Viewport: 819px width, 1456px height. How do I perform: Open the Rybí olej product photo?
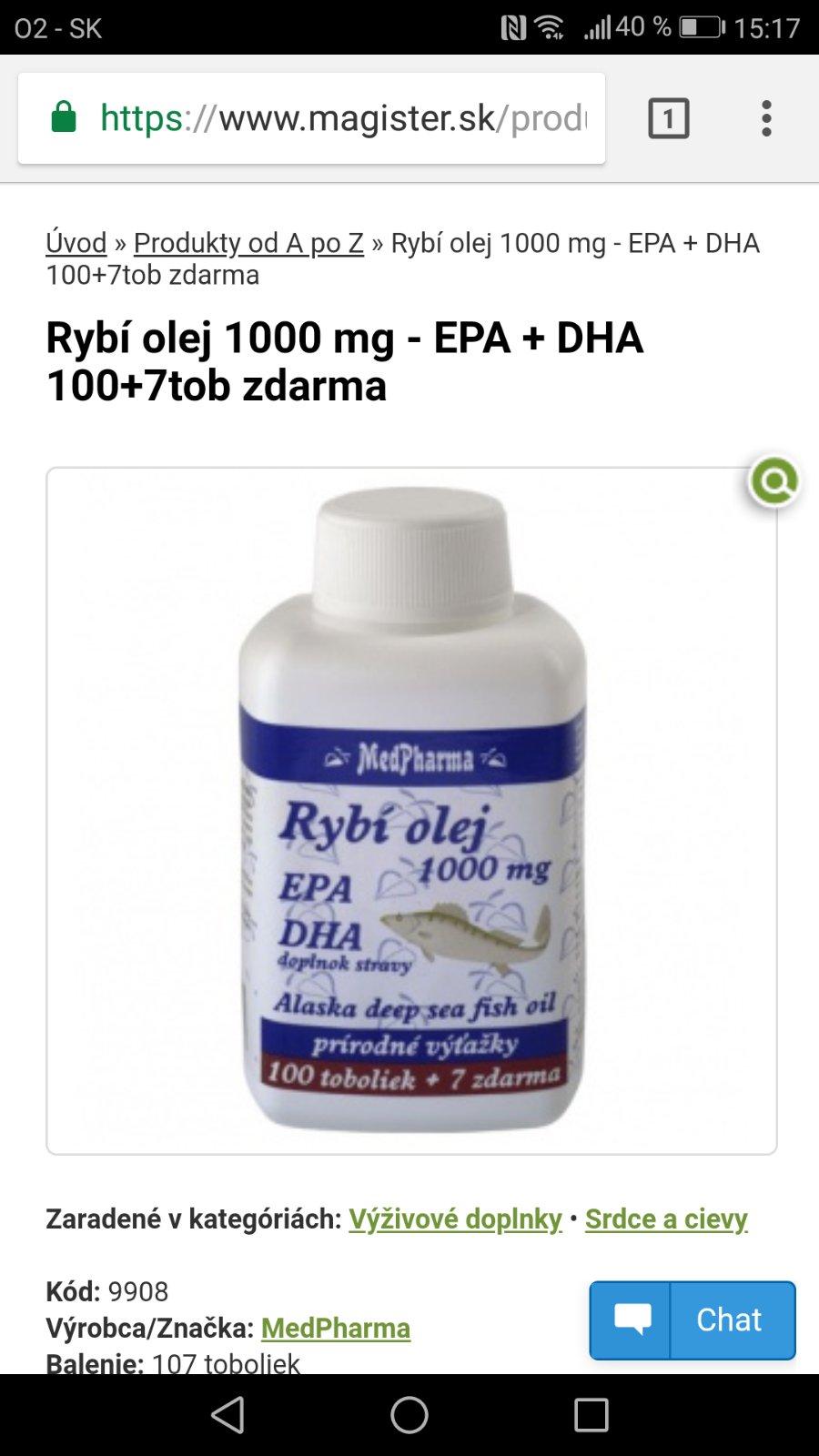pos(411,810)
